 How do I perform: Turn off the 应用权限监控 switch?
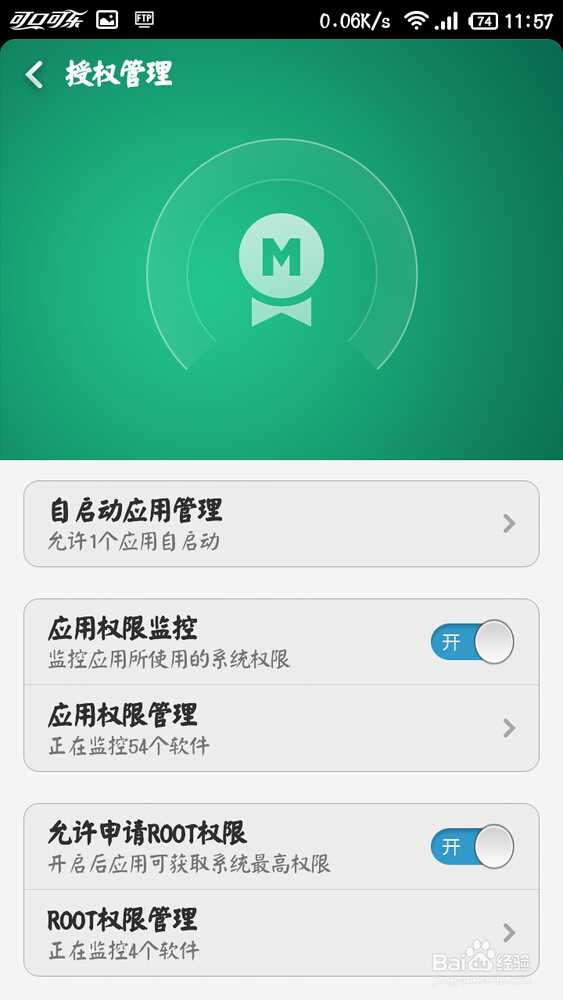[x=472, y=642]
